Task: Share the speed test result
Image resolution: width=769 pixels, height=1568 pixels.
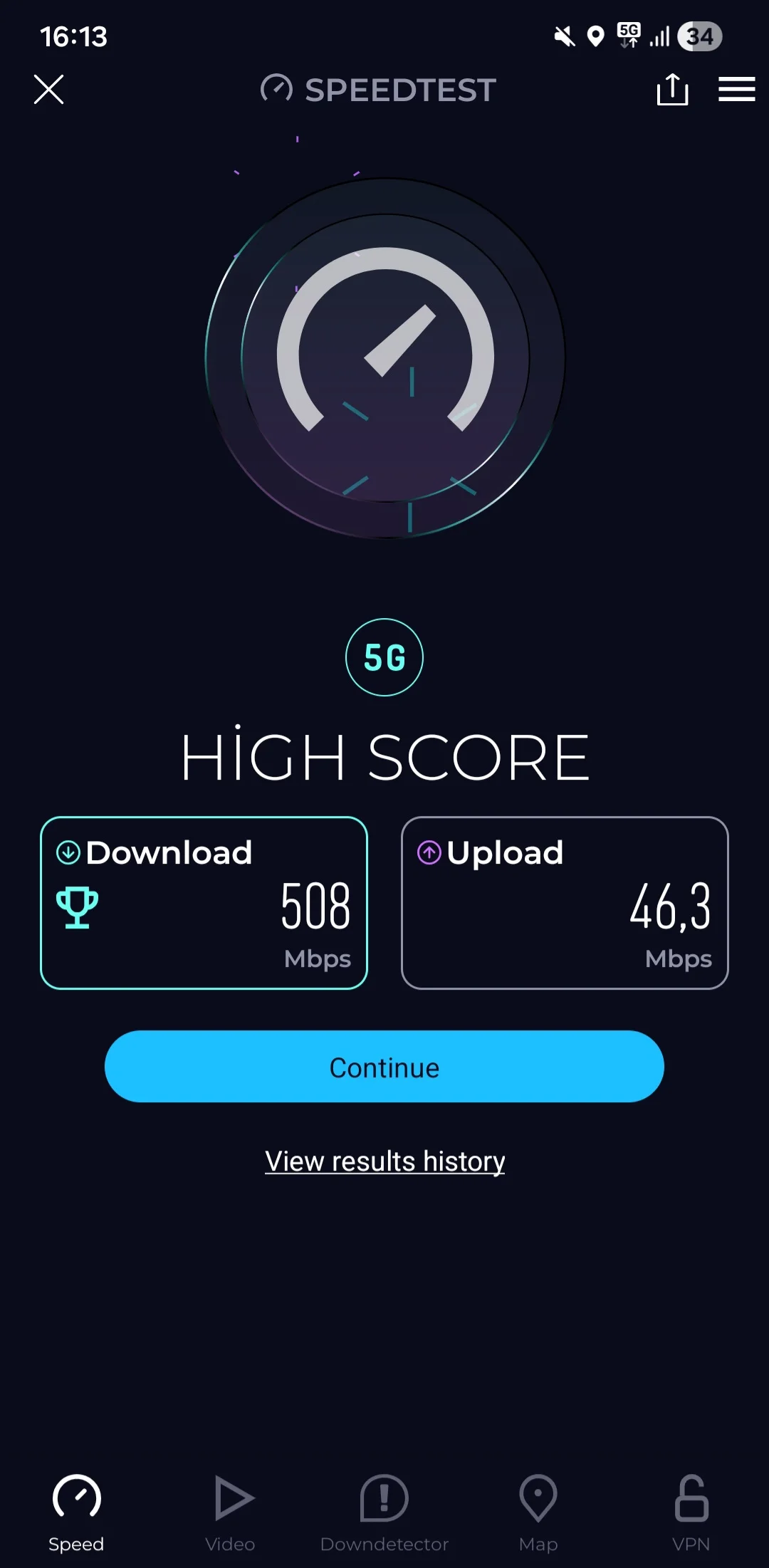Action: coord(672,90)
